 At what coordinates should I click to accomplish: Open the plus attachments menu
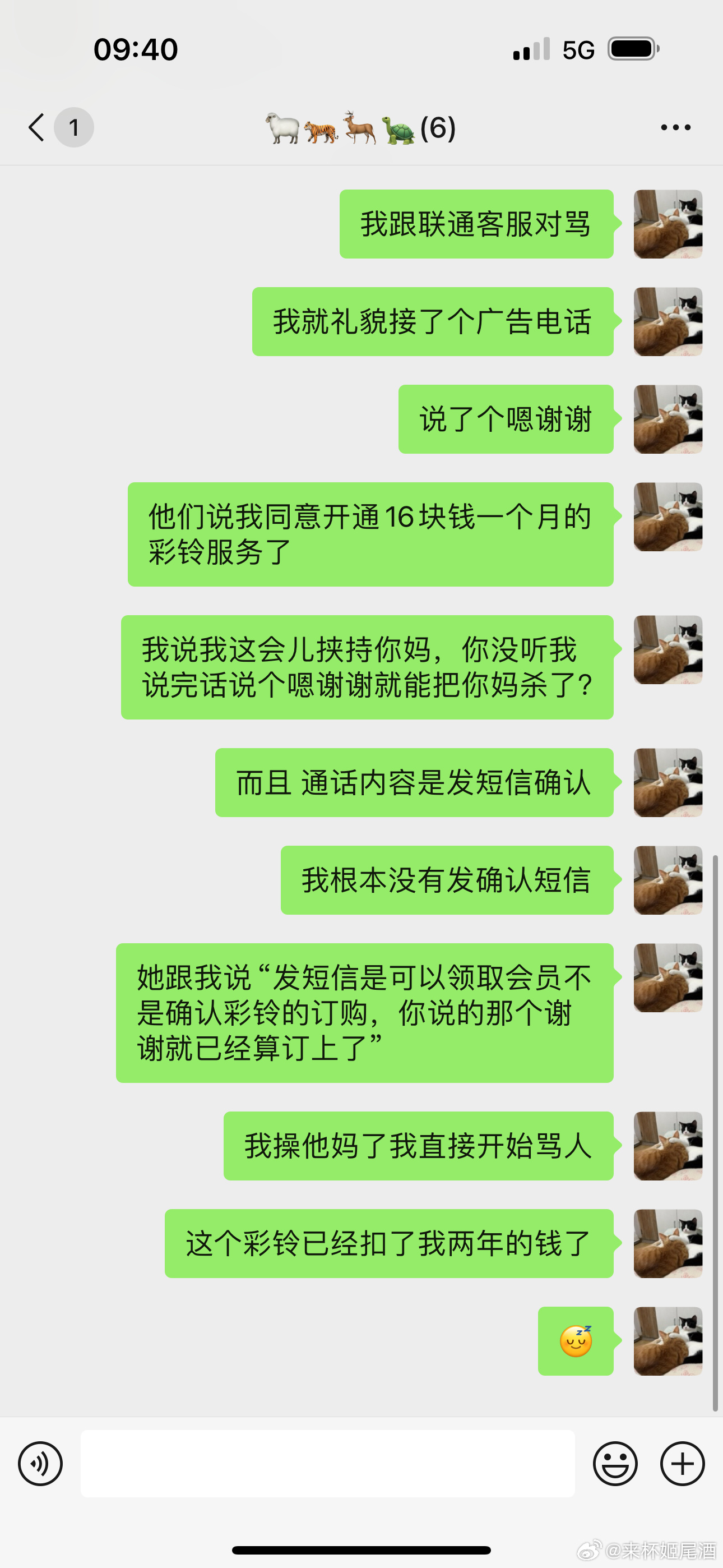[682, 1463]
